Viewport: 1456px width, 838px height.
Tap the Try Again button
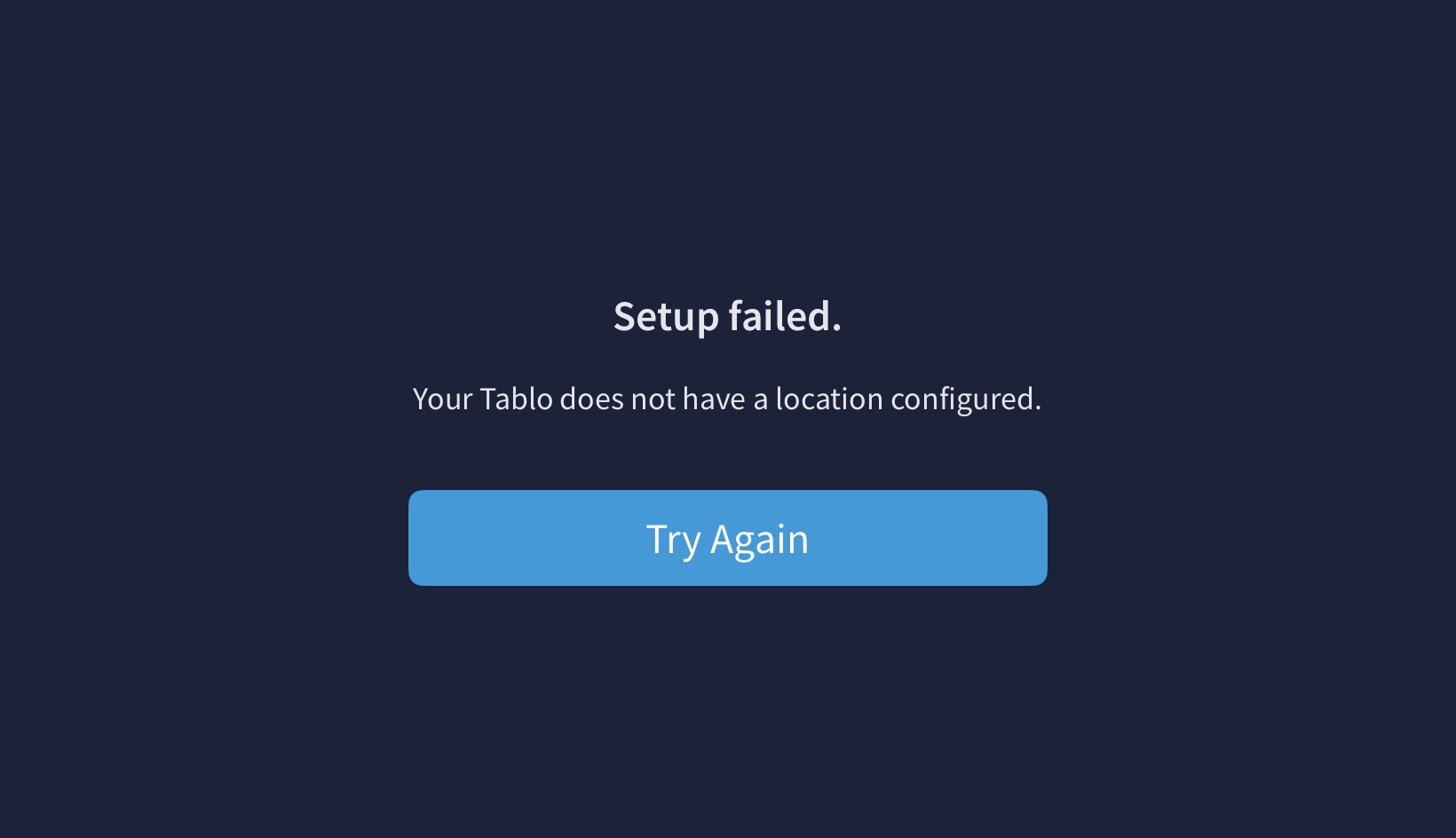pyautogui.click(x=727, y=538)
